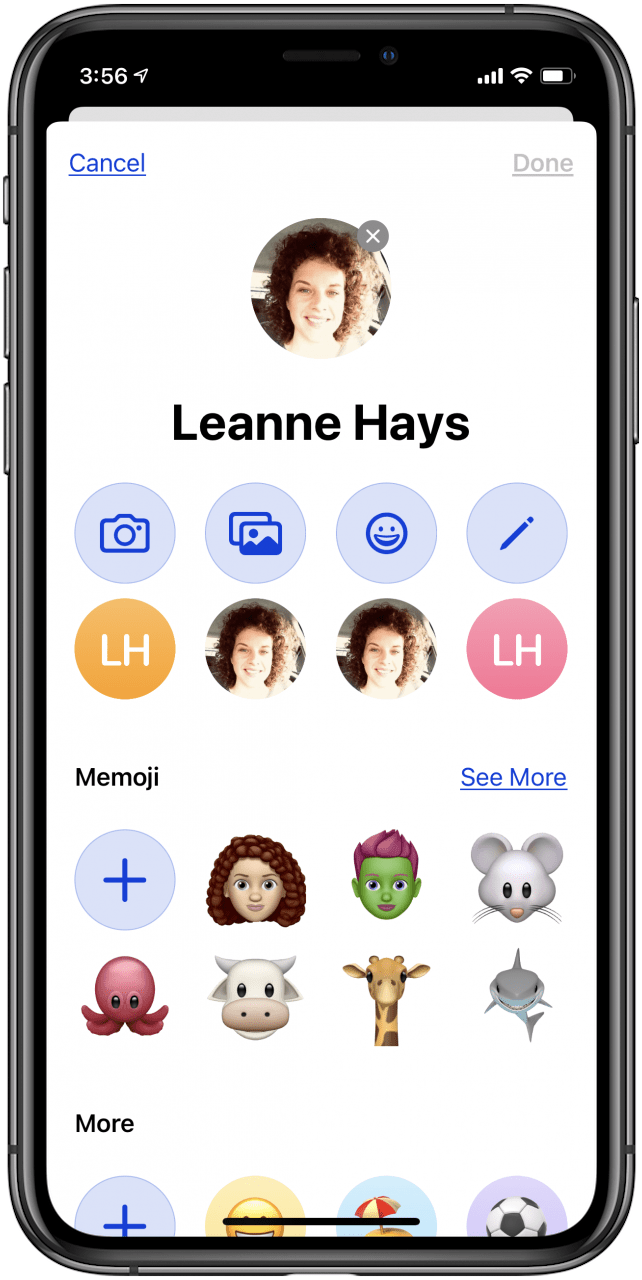Screen dimensions: 642x1280
Task: Choose a picture from the photo library
Action: coord(256,533)
